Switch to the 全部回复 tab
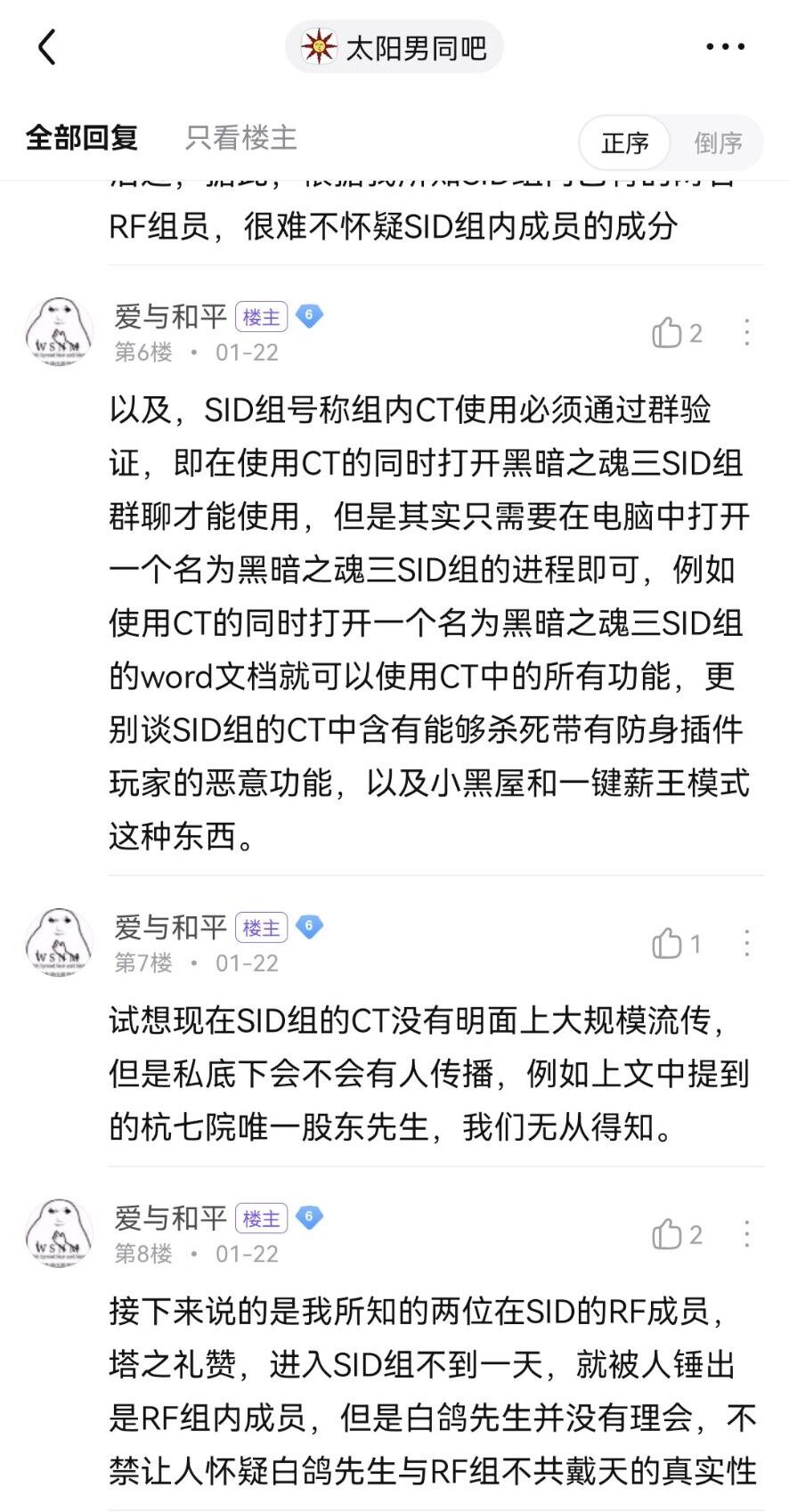Viewport: 789px width, 1512px height. pos(82,138)
